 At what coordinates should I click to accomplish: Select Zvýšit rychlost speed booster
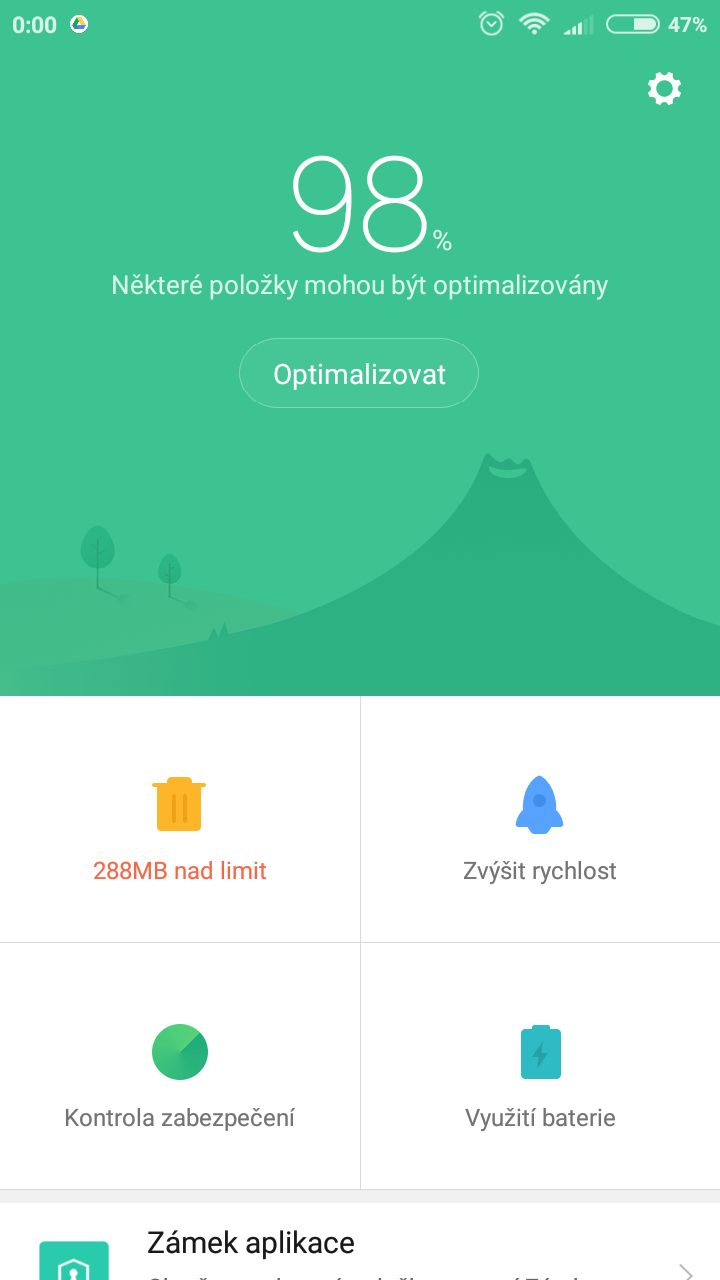pos(540,819)
